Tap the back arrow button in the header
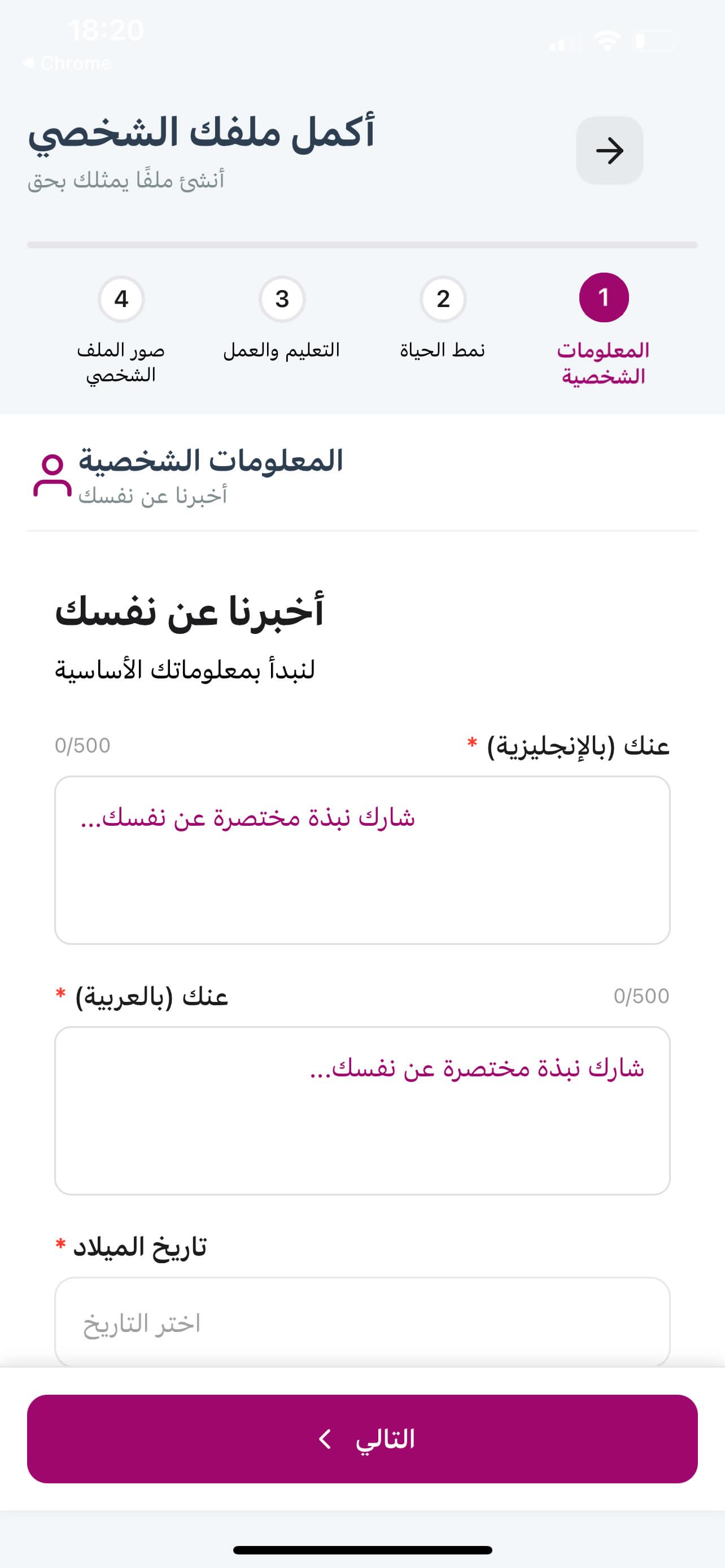Image resolution: width=725 pixels, height=1568 pixels. [609, 150]
